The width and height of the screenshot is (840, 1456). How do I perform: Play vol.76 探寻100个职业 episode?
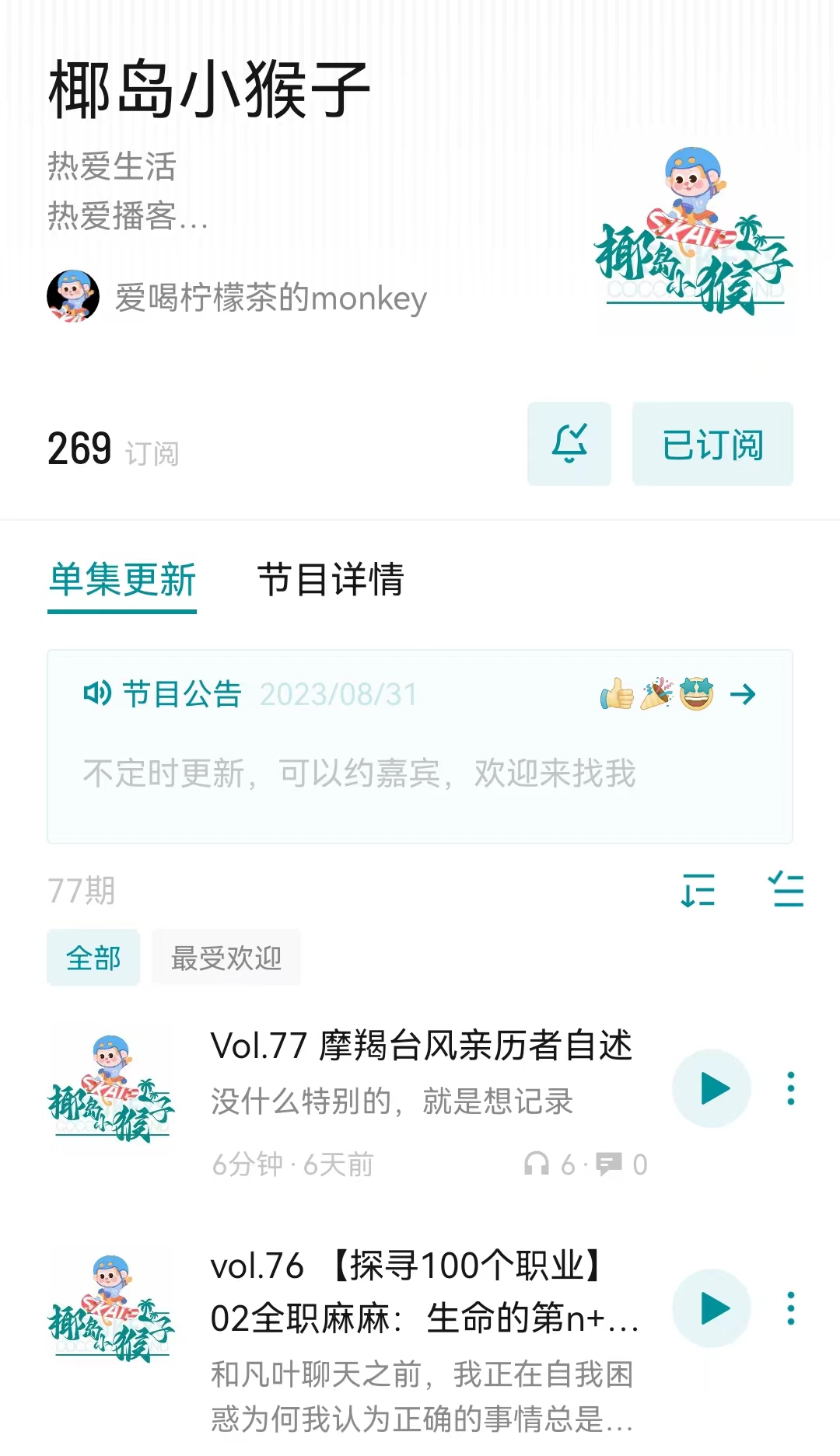click(712, 1308)
